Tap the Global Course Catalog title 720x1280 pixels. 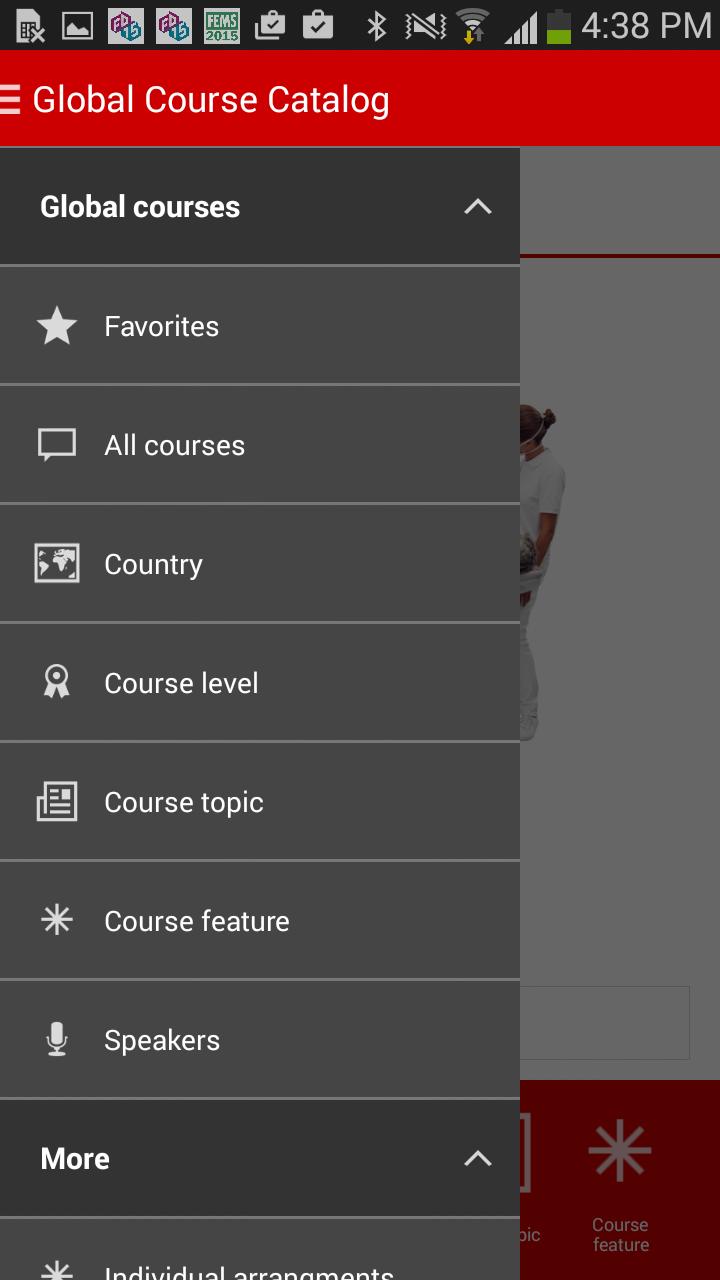(x=210, y=97)
